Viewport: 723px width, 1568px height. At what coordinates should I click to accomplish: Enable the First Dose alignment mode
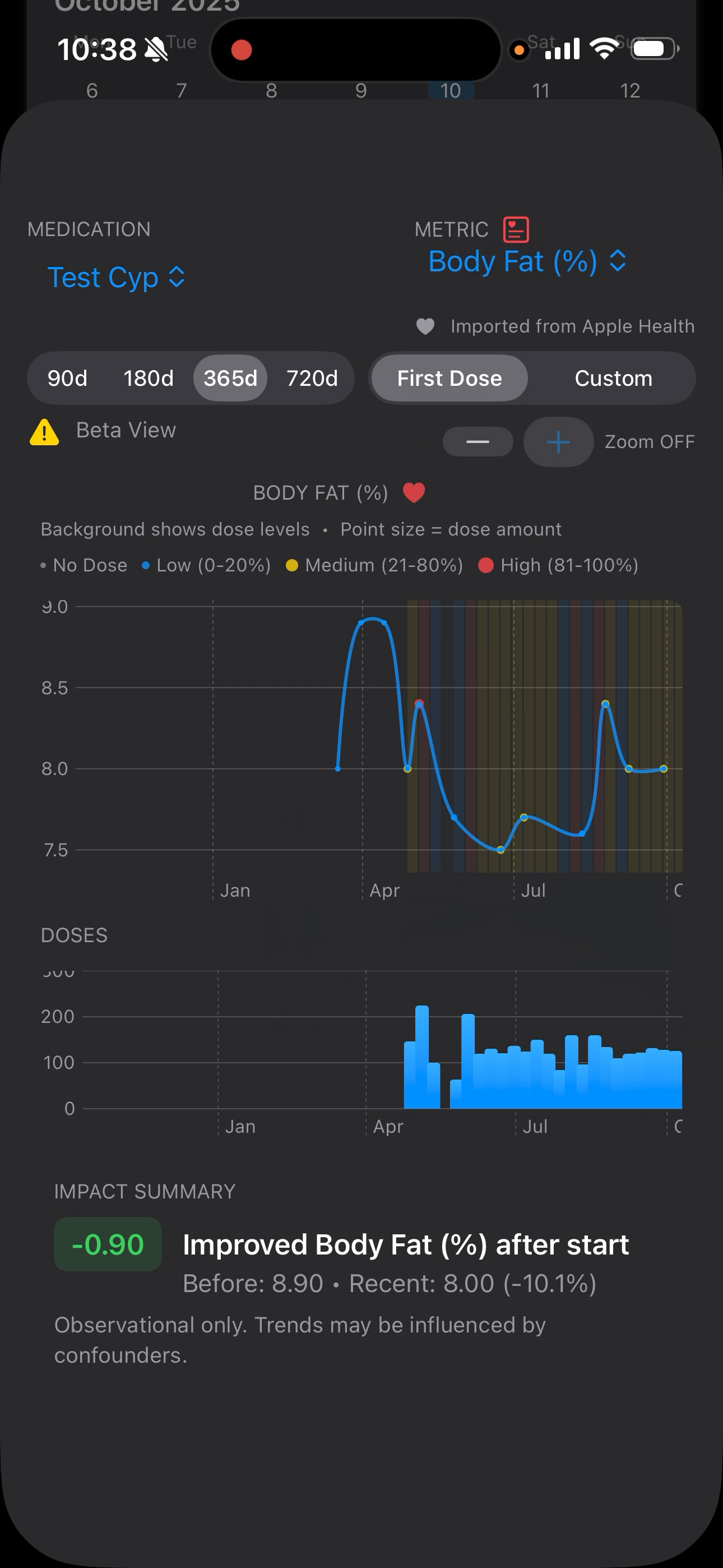coord(448,378)
